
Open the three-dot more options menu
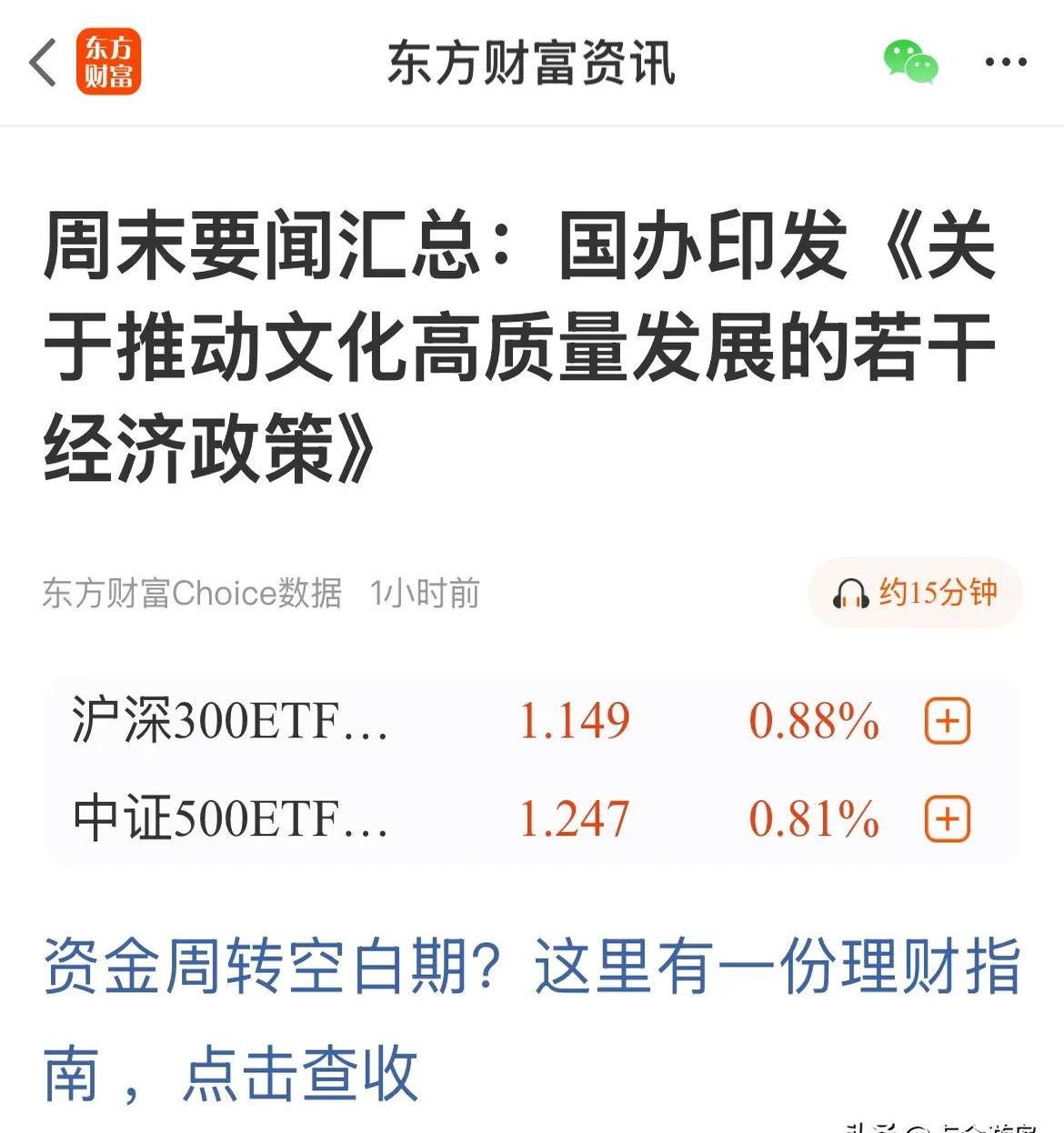(1003, 62)
